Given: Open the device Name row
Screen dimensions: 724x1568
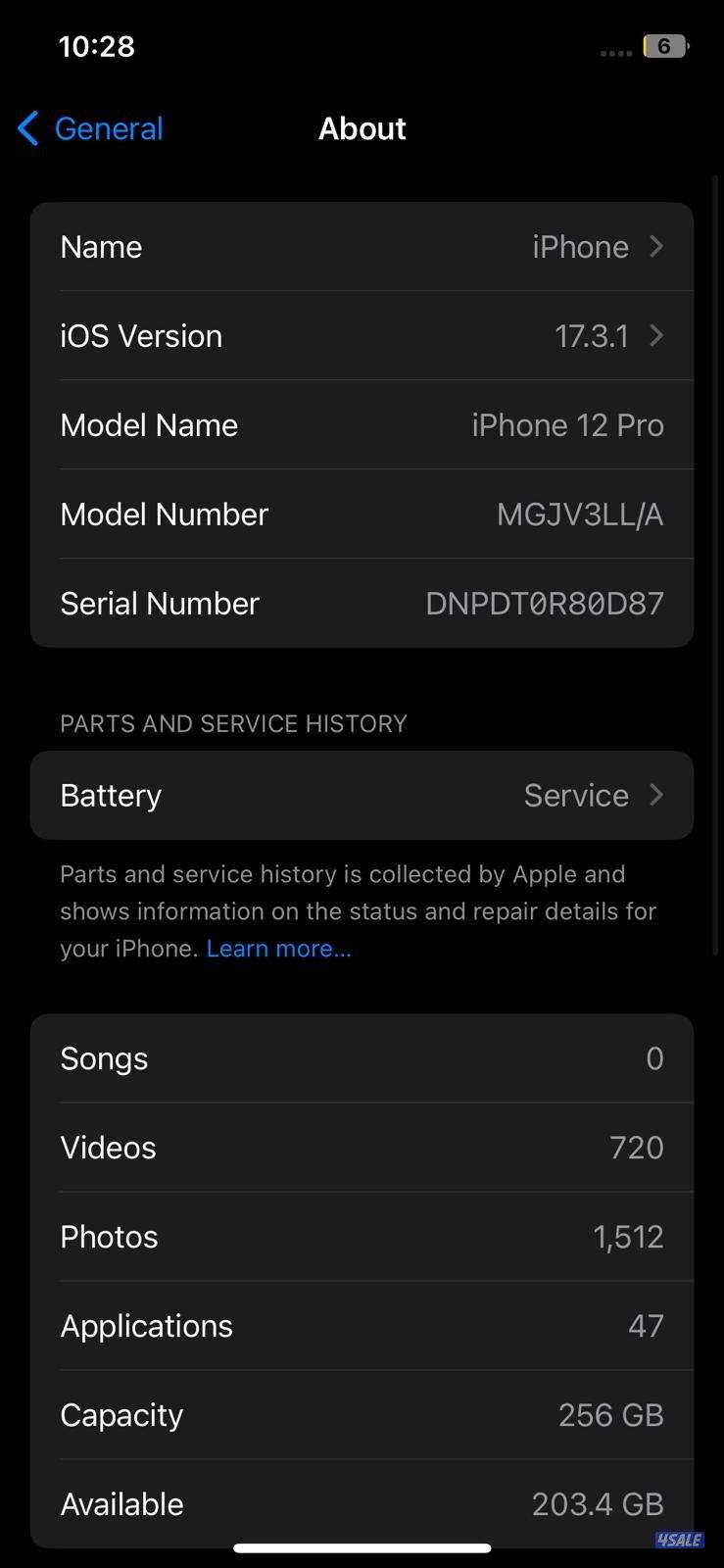Looking at the screenshot, I should point(362,247).
